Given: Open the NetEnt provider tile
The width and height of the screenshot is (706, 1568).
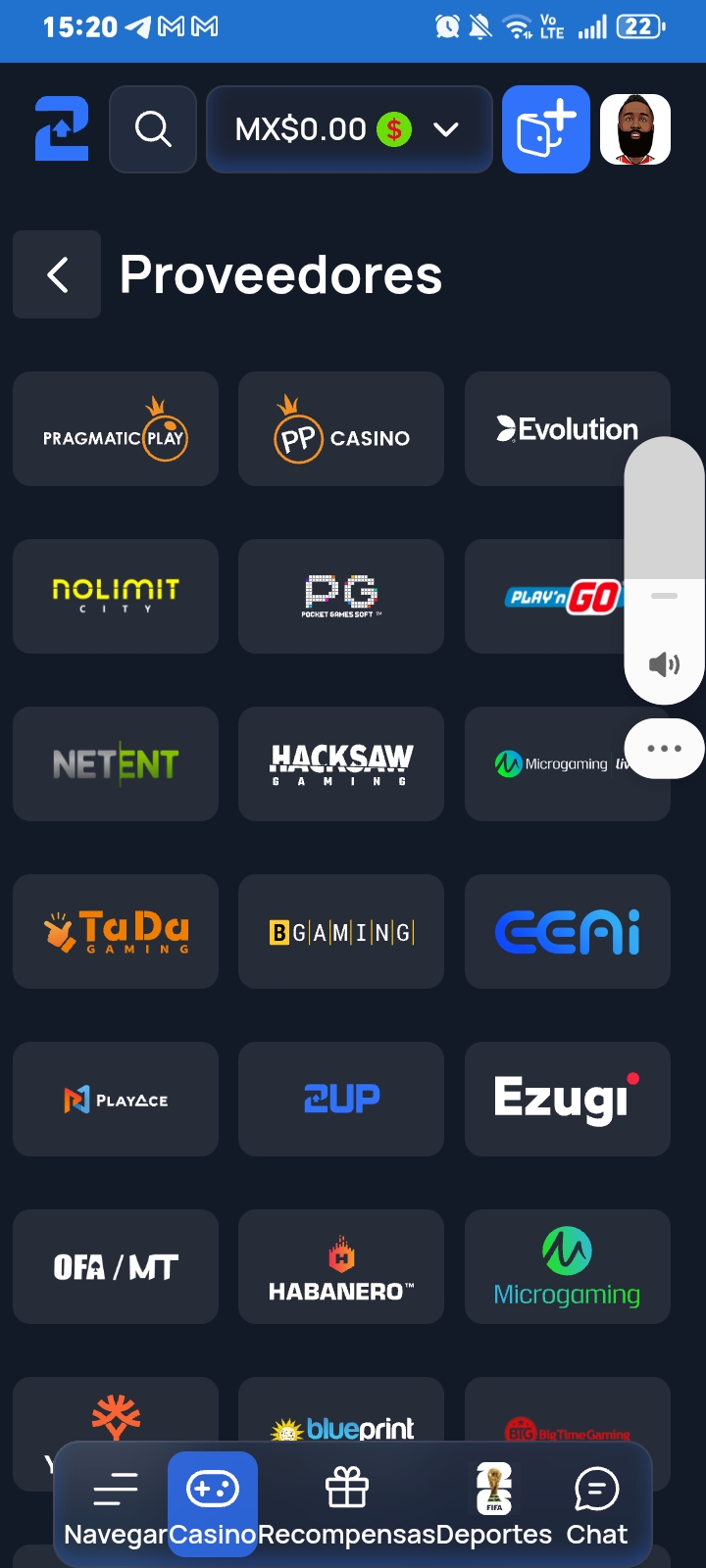Looking at the screenshot, I should pos(116,763).
